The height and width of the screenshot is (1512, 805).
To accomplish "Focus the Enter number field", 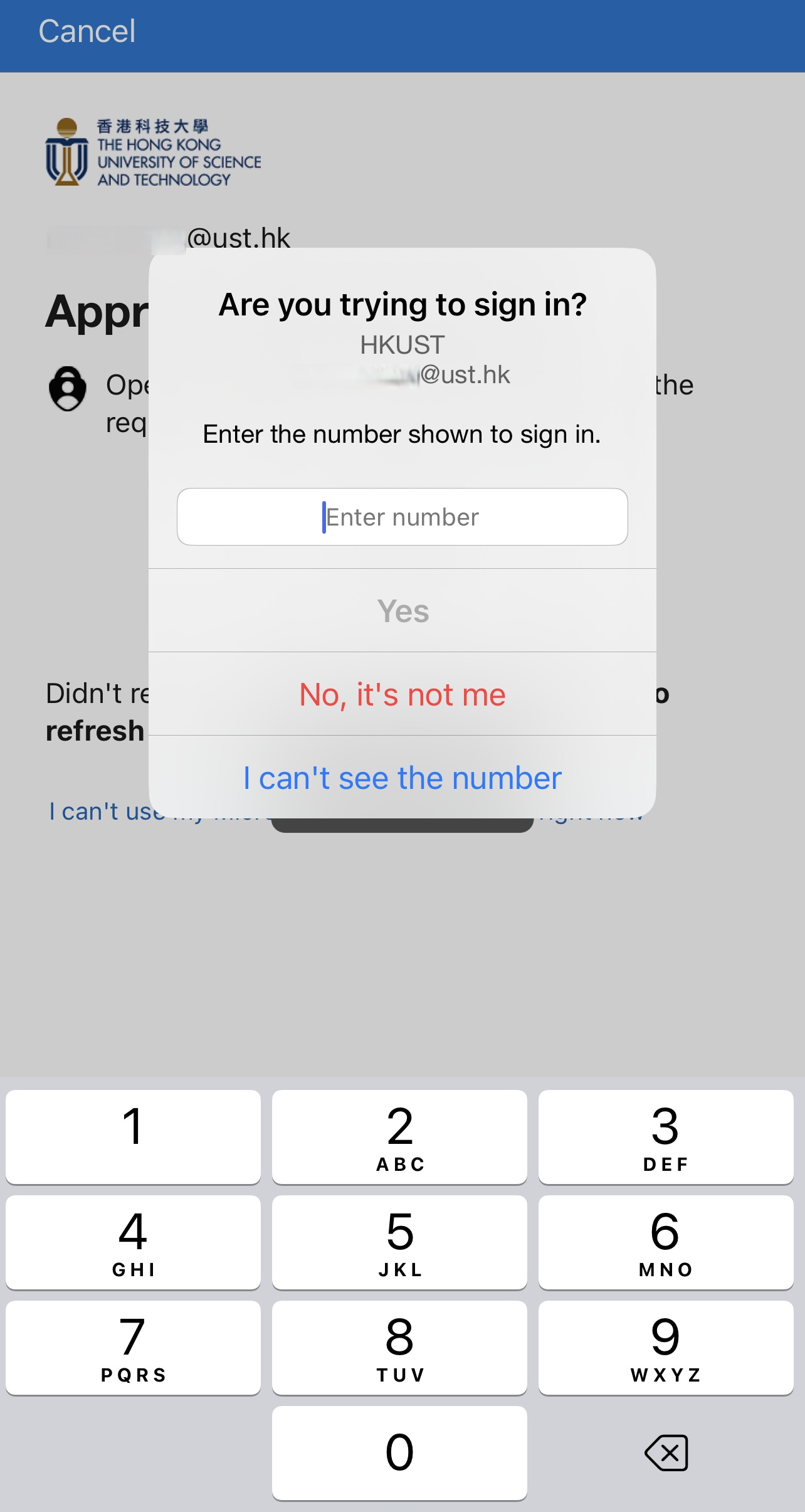I will (x=402, y=517).
